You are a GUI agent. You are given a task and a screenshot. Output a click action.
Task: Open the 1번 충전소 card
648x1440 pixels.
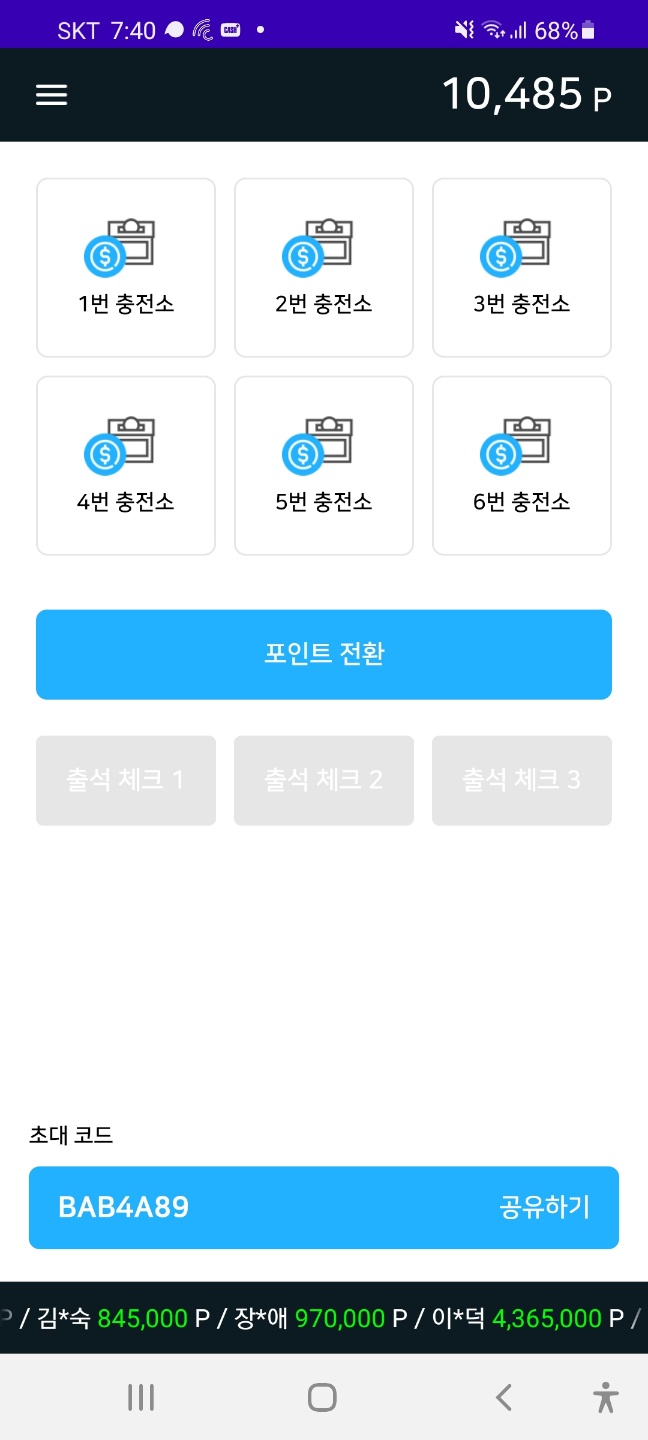click(126, 268)
